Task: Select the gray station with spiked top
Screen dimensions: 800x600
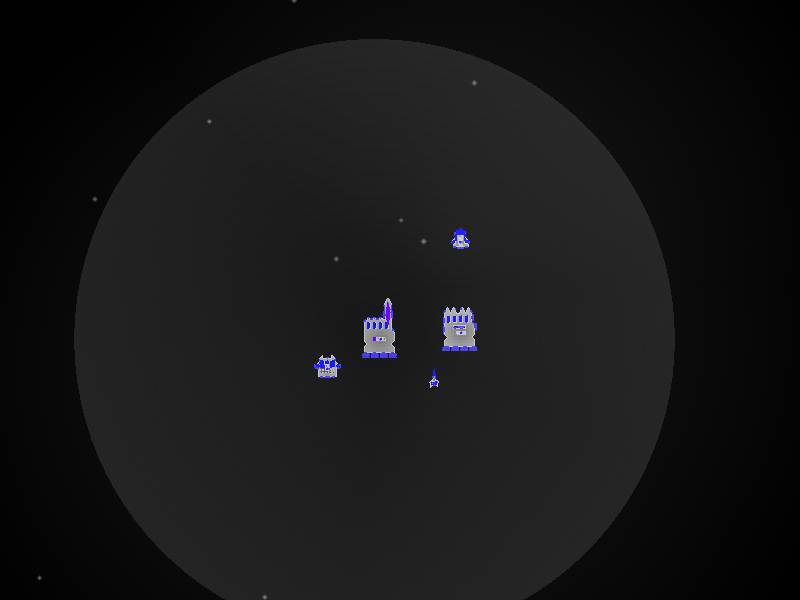Action: [459, 329]
